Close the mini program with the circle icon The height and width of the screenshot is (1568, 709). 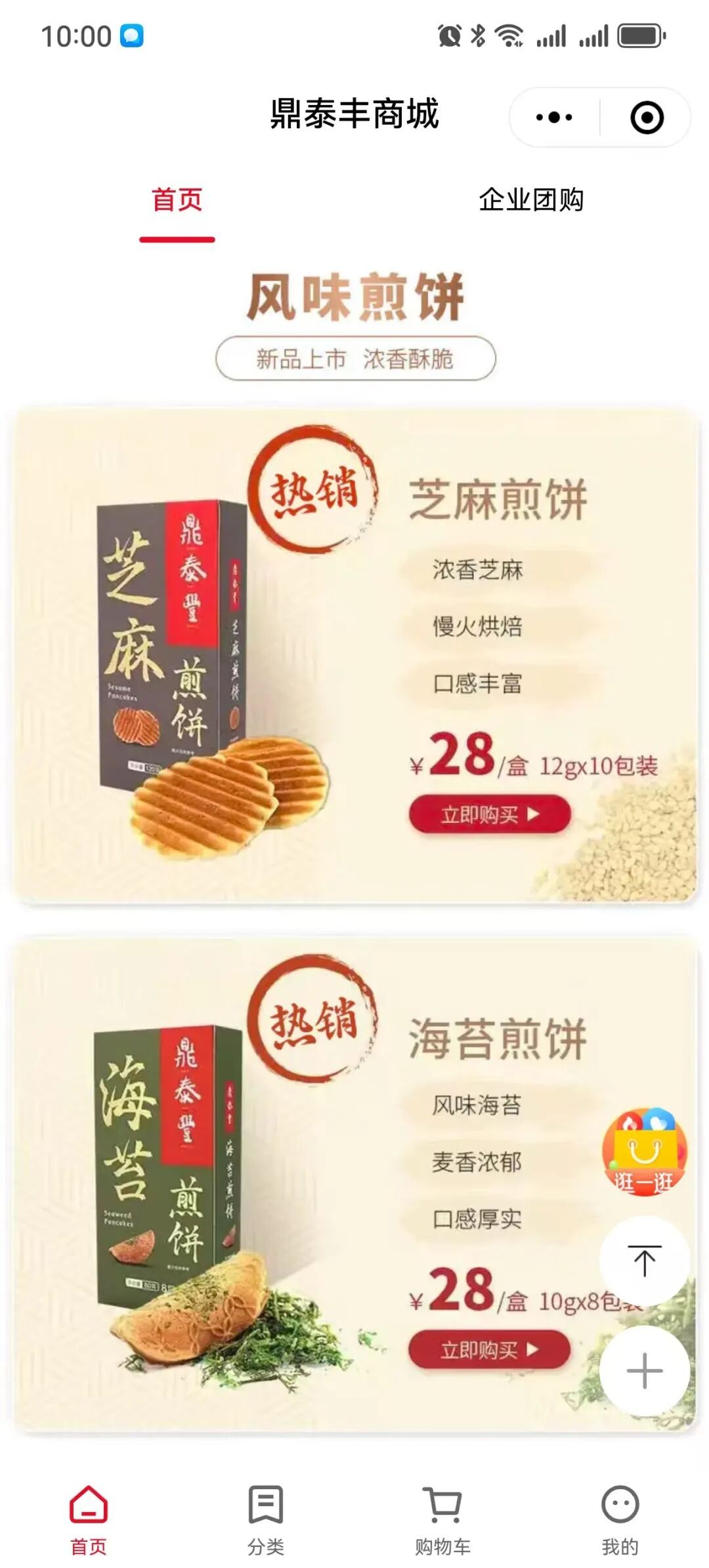click(x=647, y=118)
